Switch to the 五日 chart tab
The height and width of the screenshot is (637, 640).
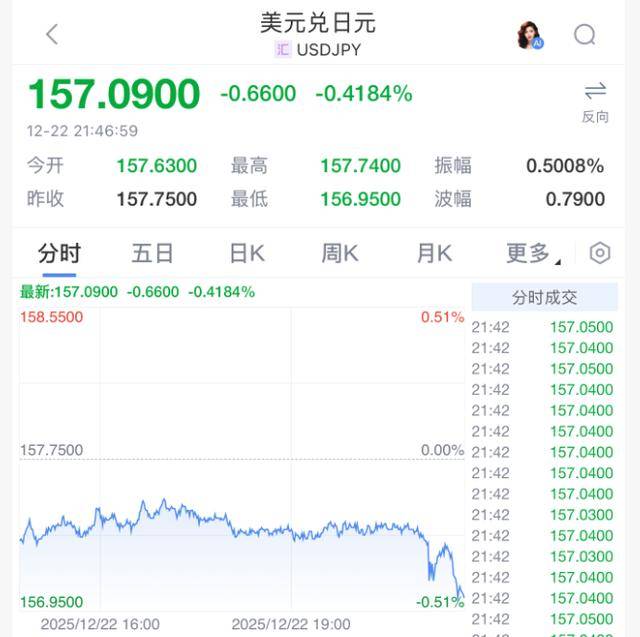tap(152, 253)
